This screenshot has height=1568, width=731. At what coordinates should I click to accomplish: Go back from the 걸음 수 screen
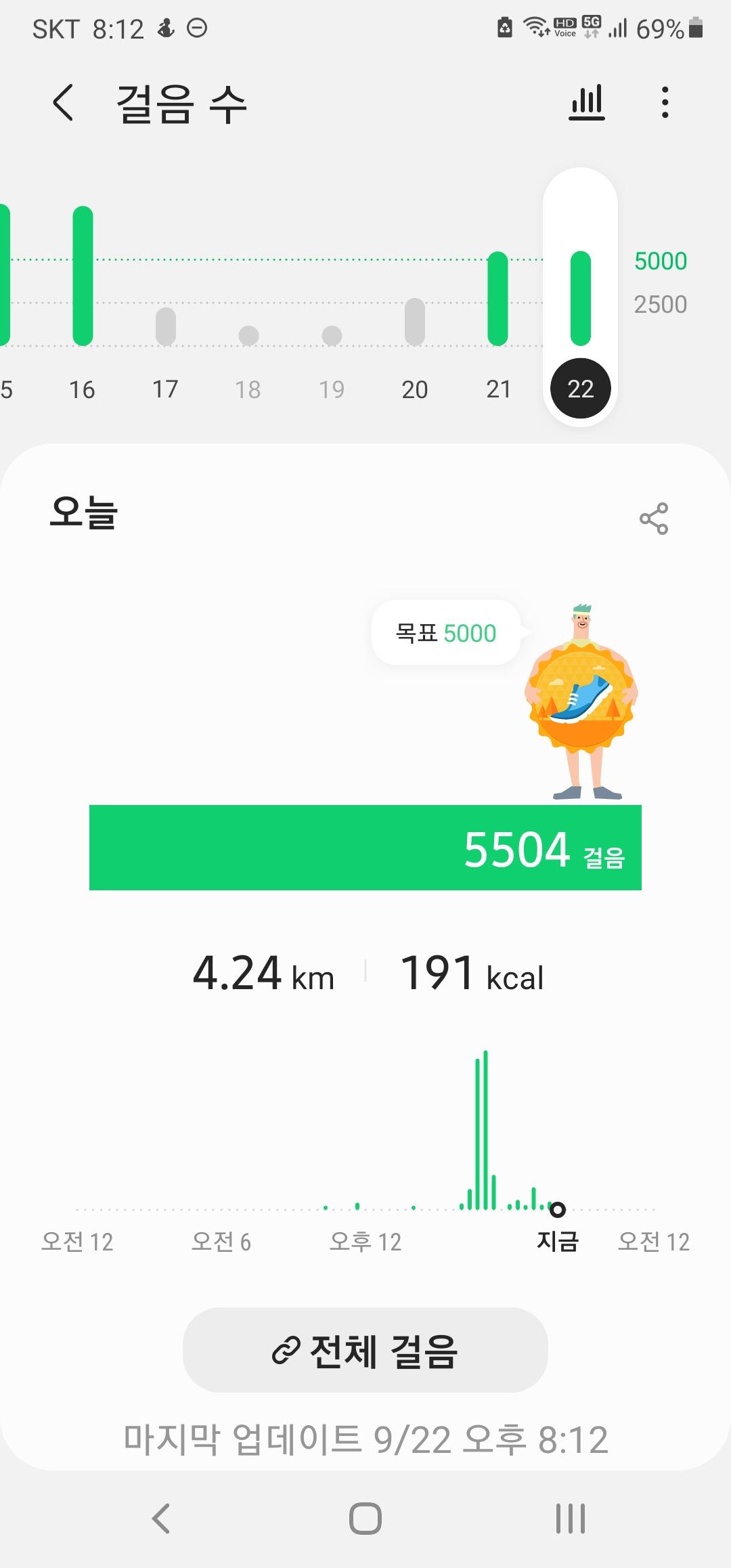[63, 103]
